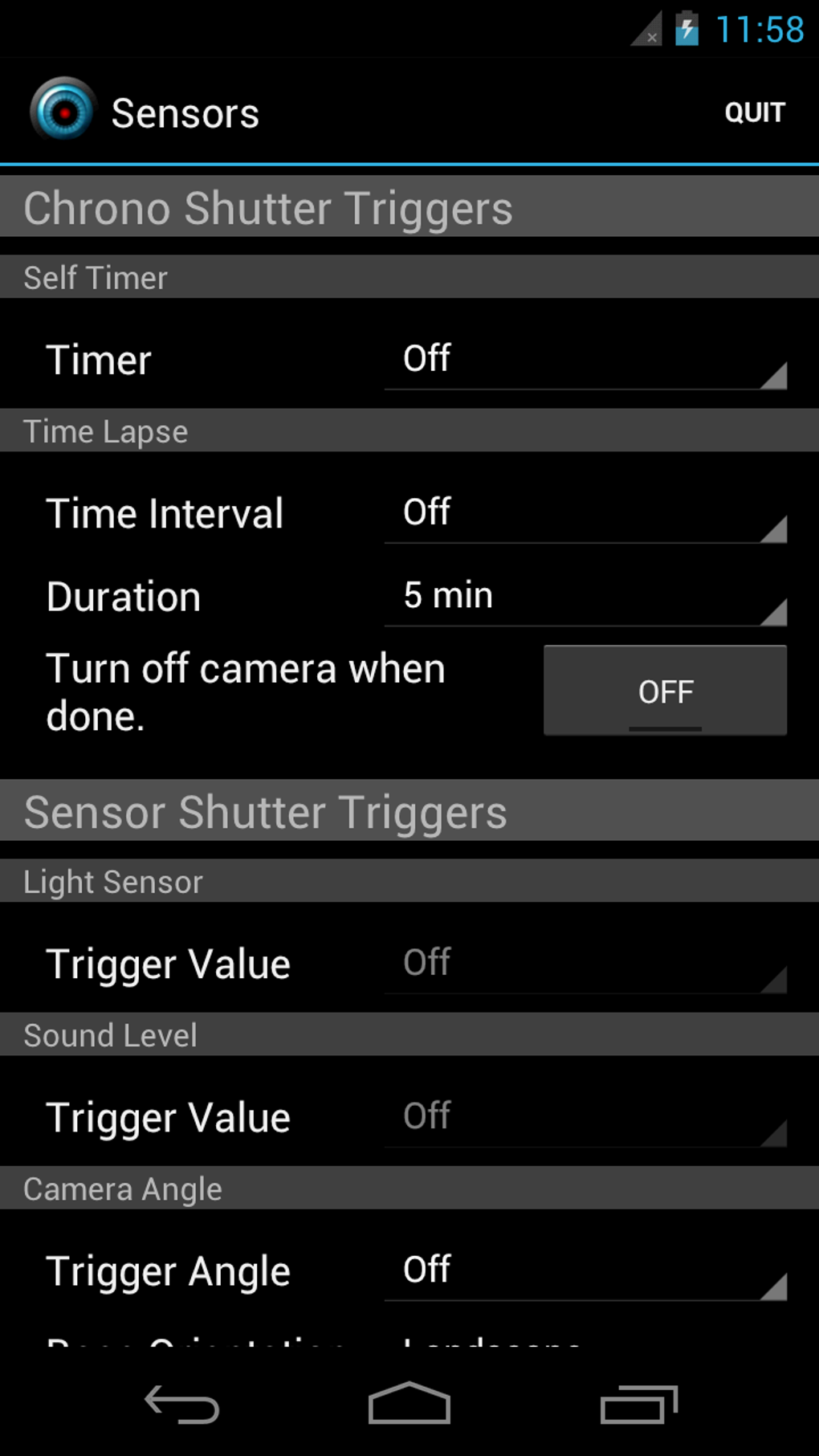Screen dimensions: 819x1456
Task: Expand the Time Interval dropdown
Action: (585, 513)
